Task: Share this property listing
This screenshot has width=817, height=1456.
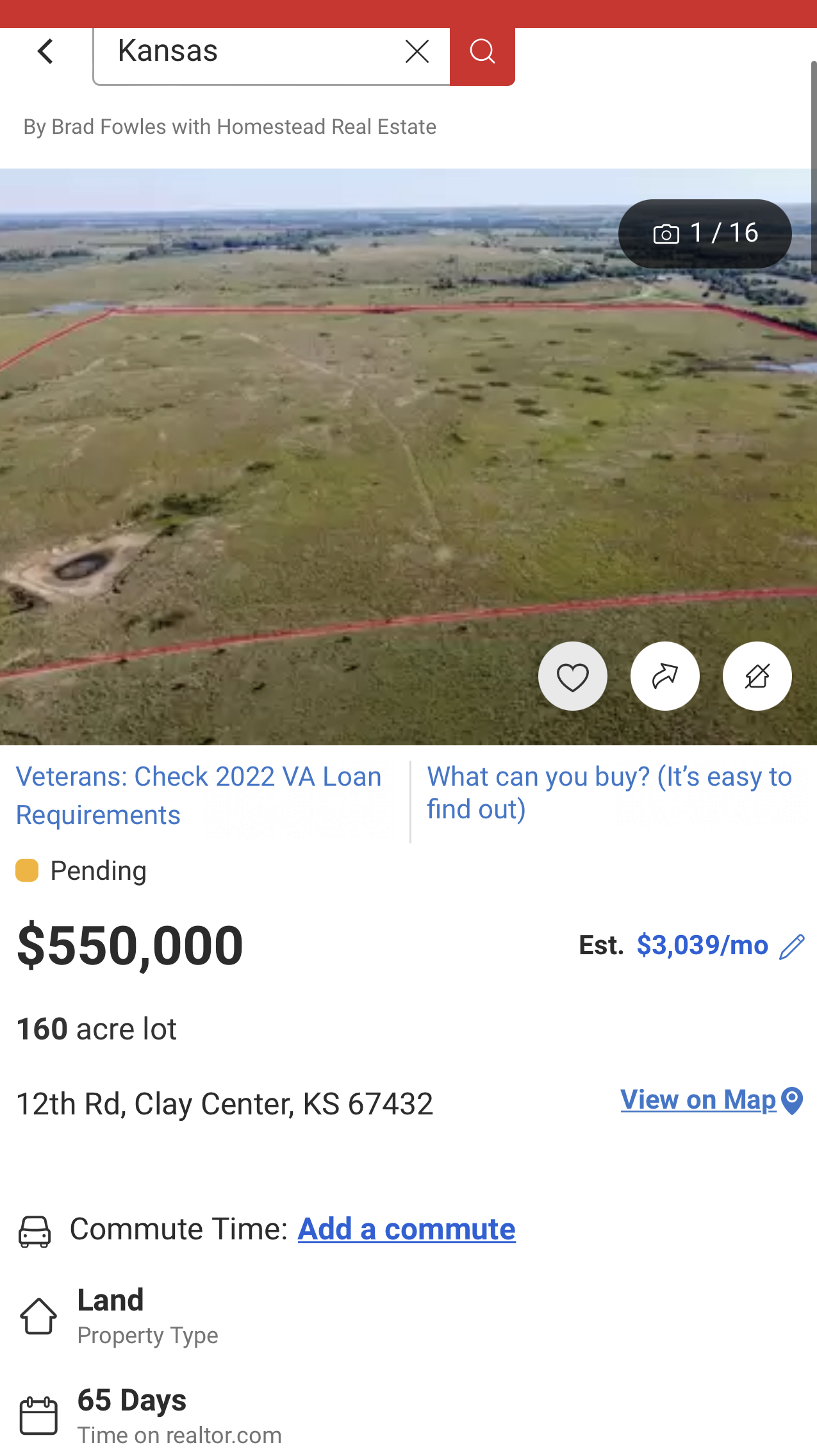Action: (x=664, y=676)
